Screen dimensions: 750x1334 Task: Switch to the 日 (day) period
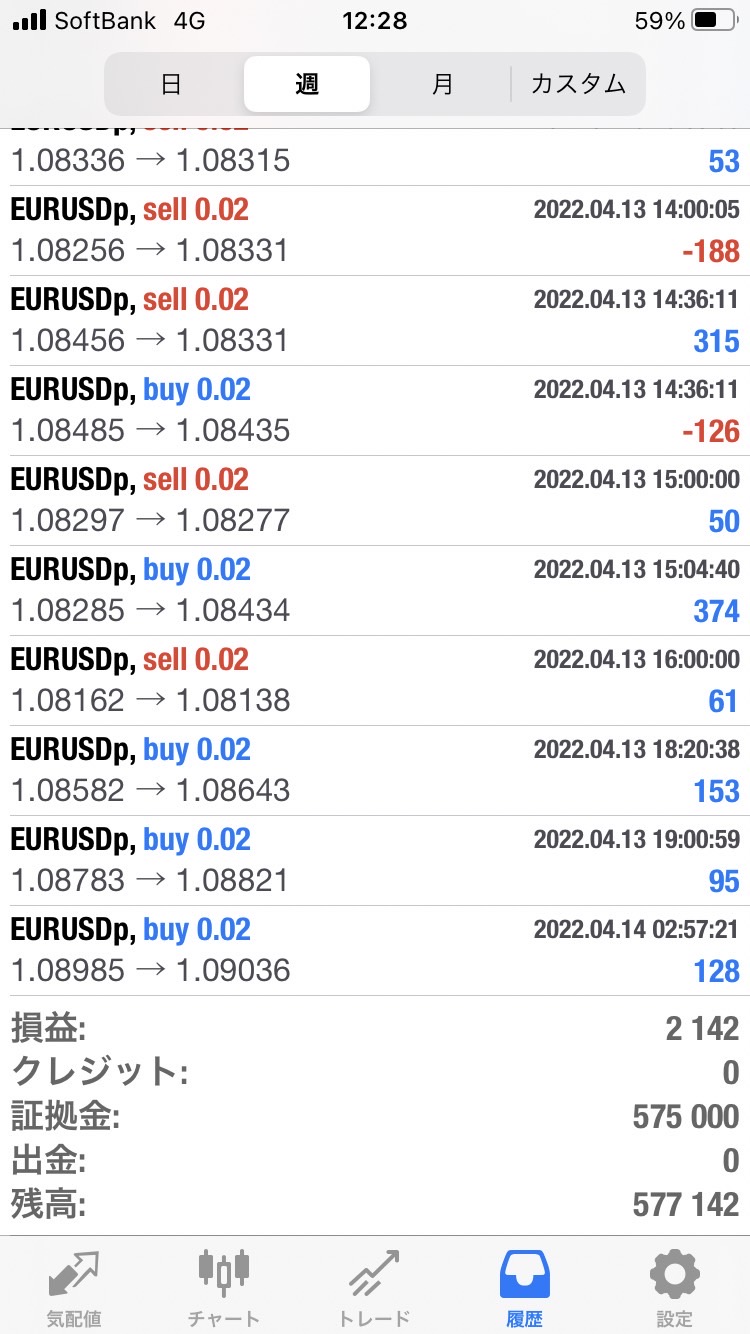coord(172,84)
